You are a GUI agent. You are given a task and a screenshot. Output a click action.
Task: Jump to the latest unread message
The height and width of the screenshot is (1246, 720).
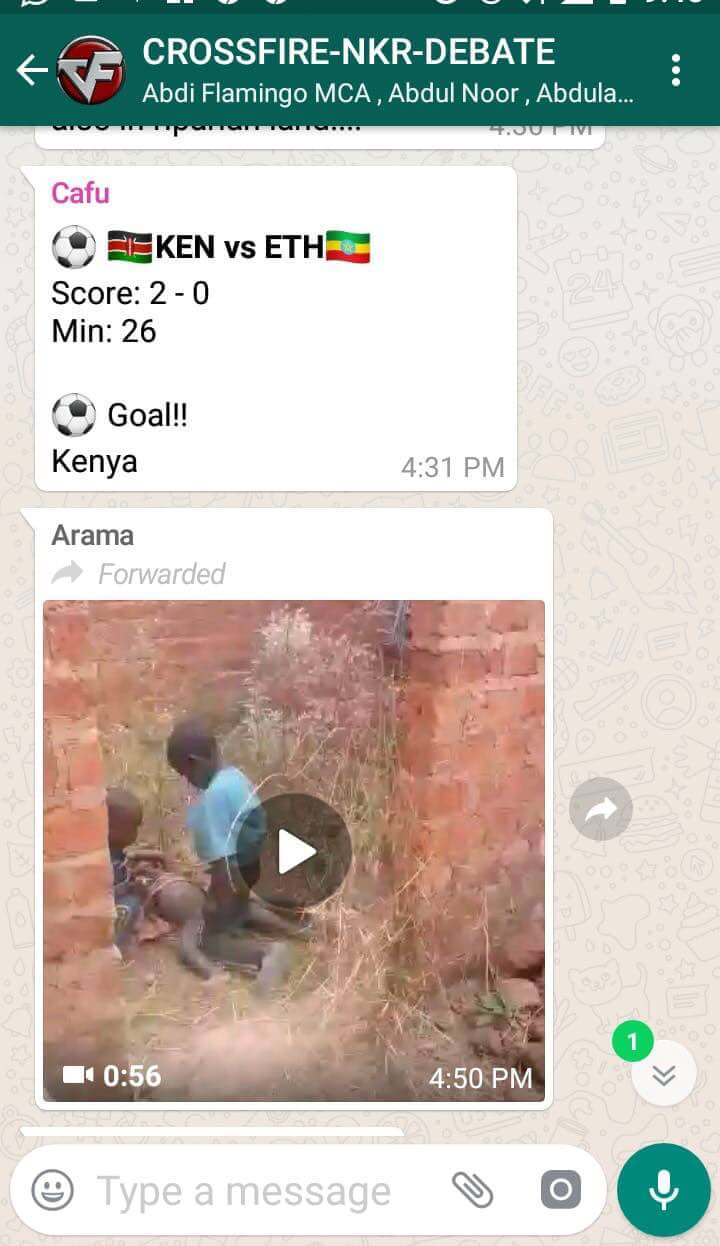(x=663, y=1074)
